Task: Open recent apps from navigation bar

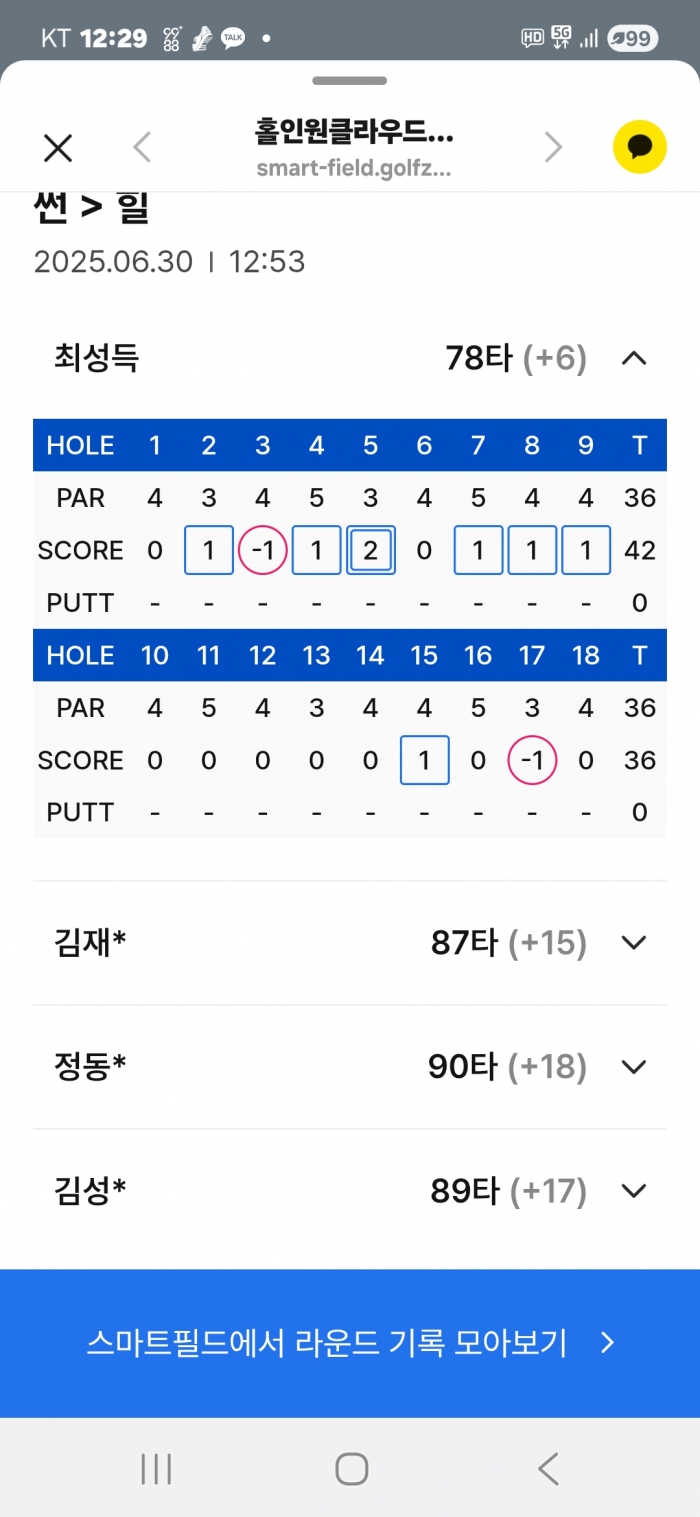Action: [156, 1469]
